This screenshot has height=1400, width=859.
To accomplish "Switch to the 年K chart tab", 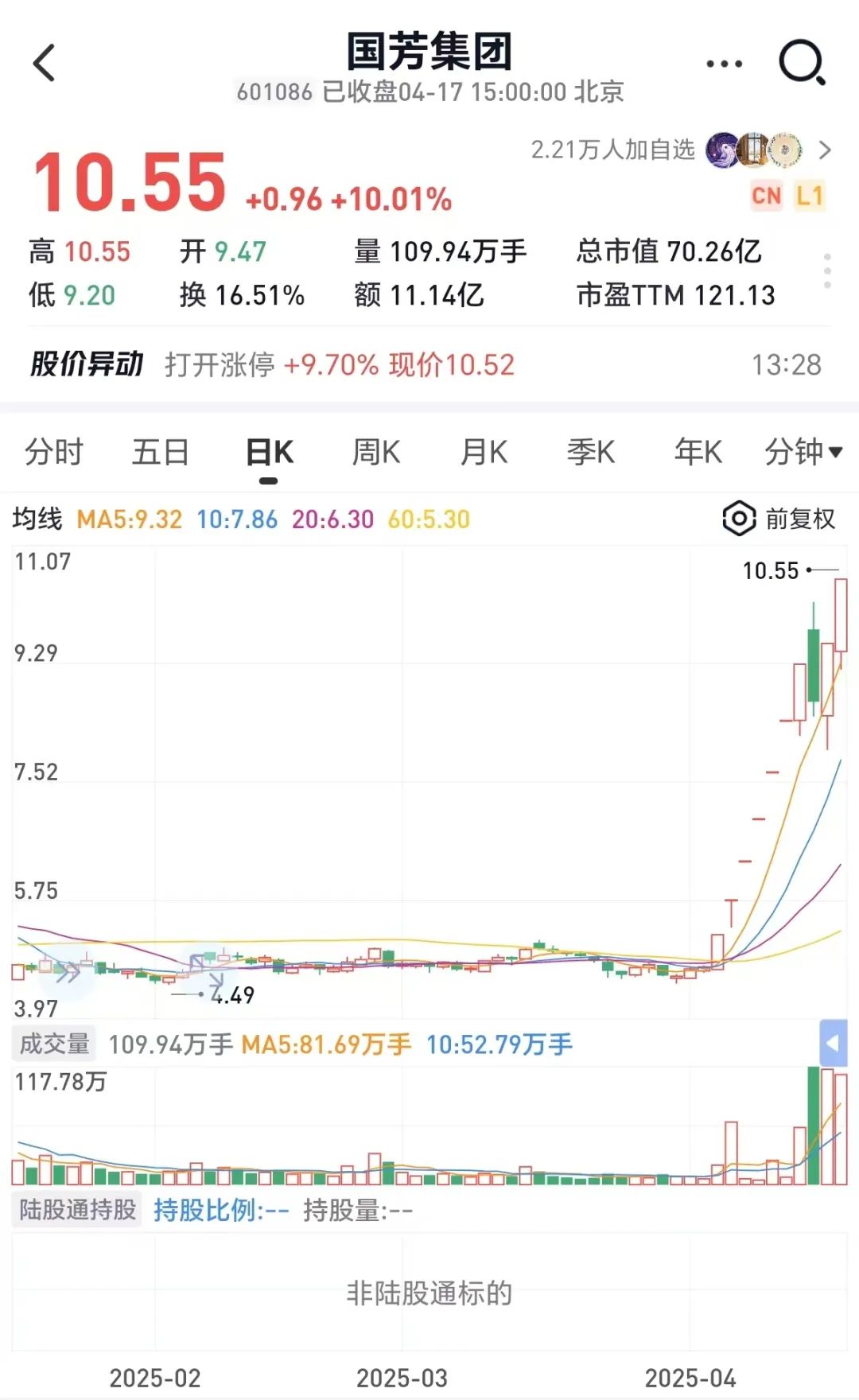I will coord(698,453).
